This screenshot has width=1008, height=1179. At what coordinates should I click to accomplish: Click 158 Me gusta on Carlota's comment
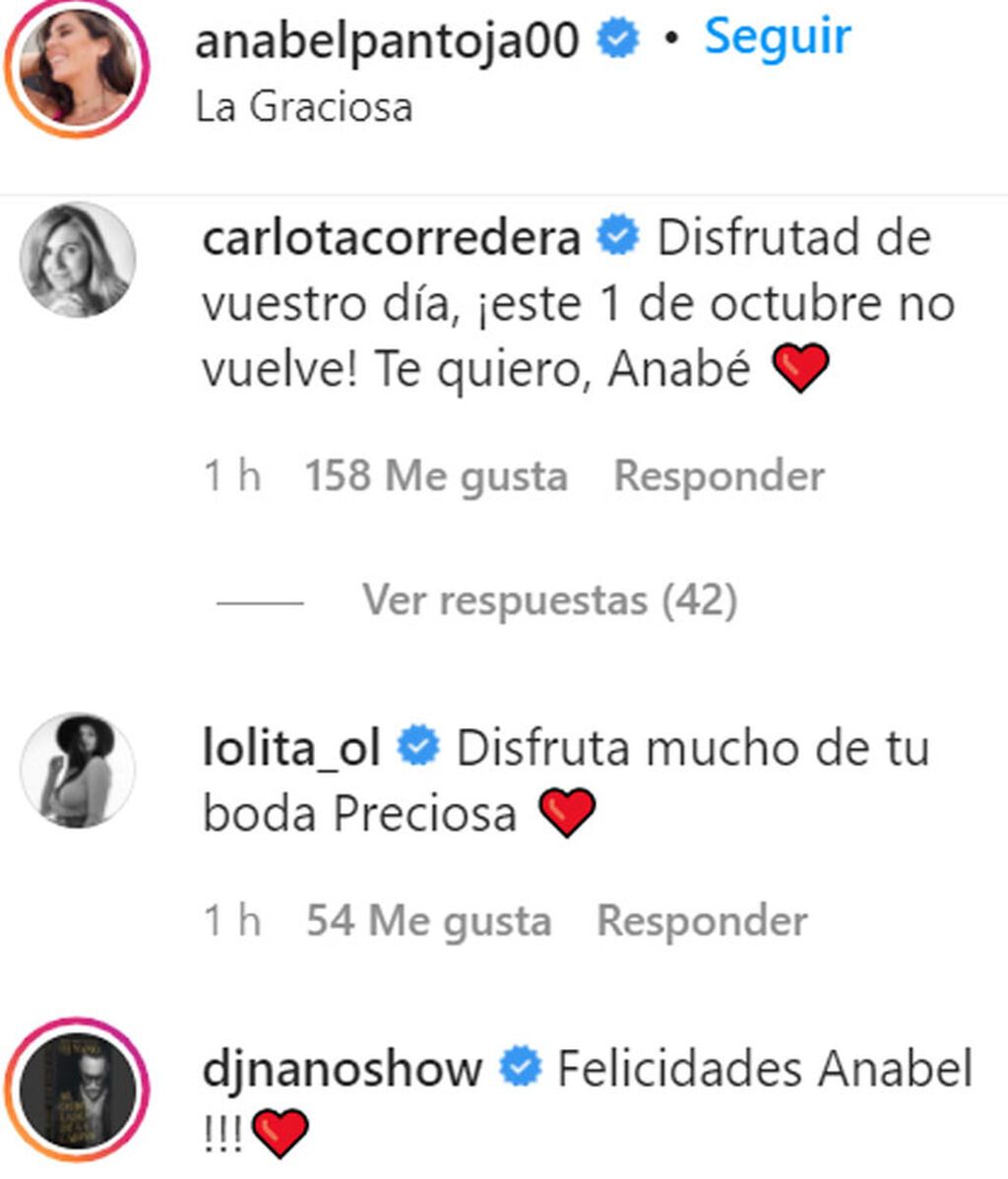437,475
